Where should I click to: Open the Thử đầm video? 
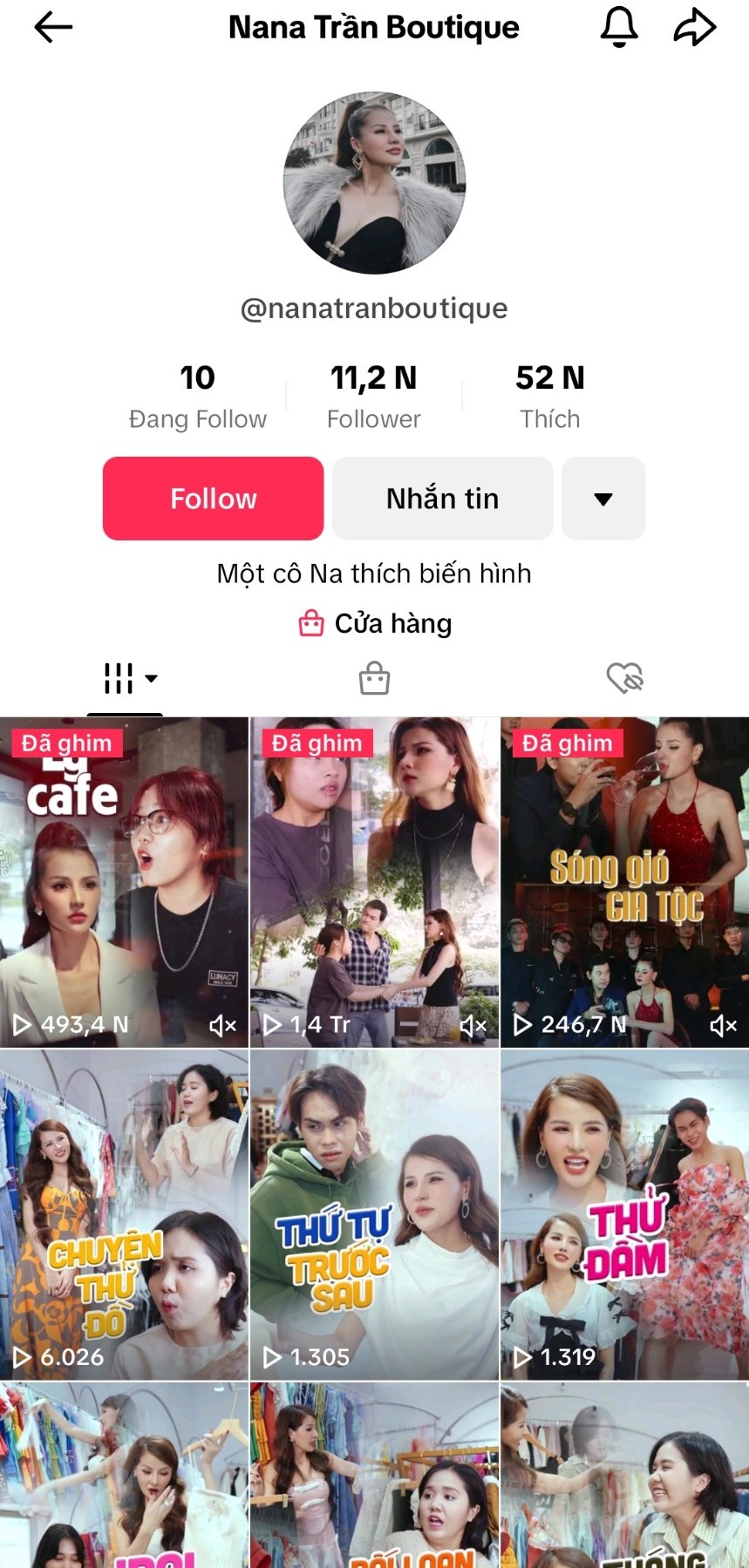tap(624, 1214)
